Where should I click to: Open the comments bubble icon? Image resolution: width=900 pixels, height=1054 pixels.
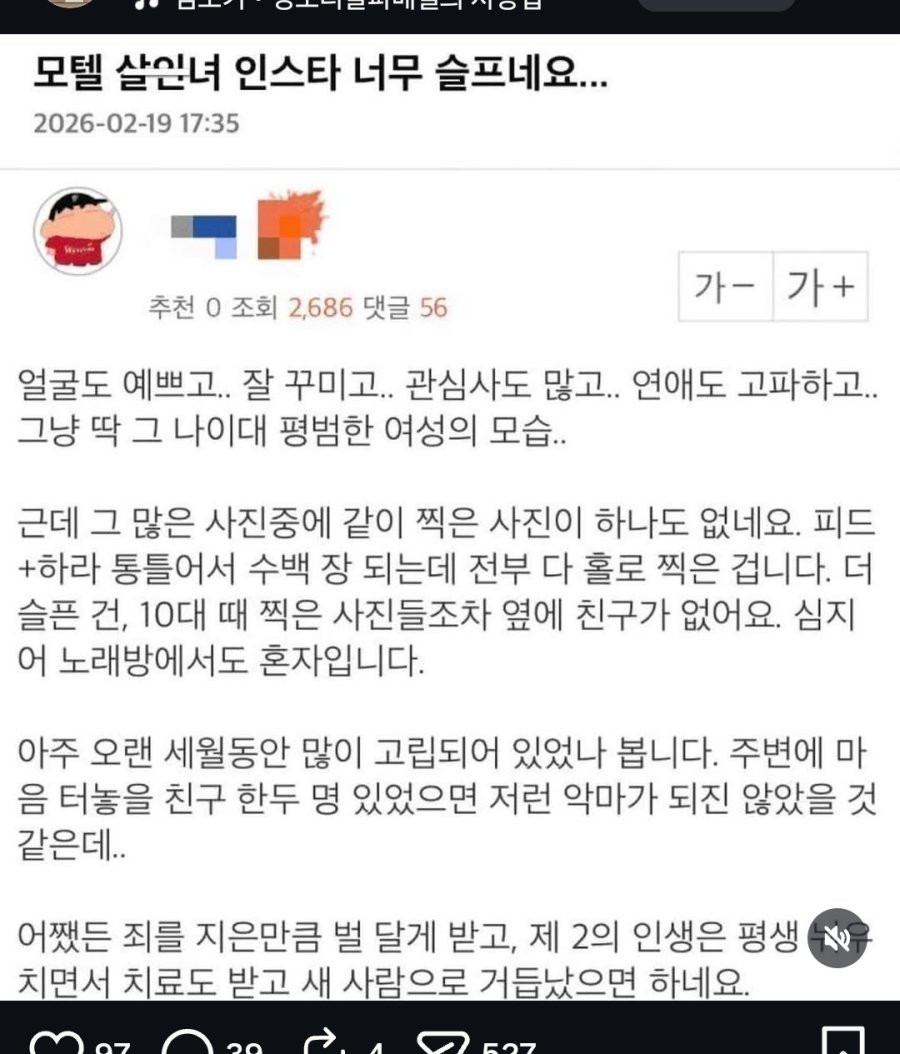coord(186,1042)
